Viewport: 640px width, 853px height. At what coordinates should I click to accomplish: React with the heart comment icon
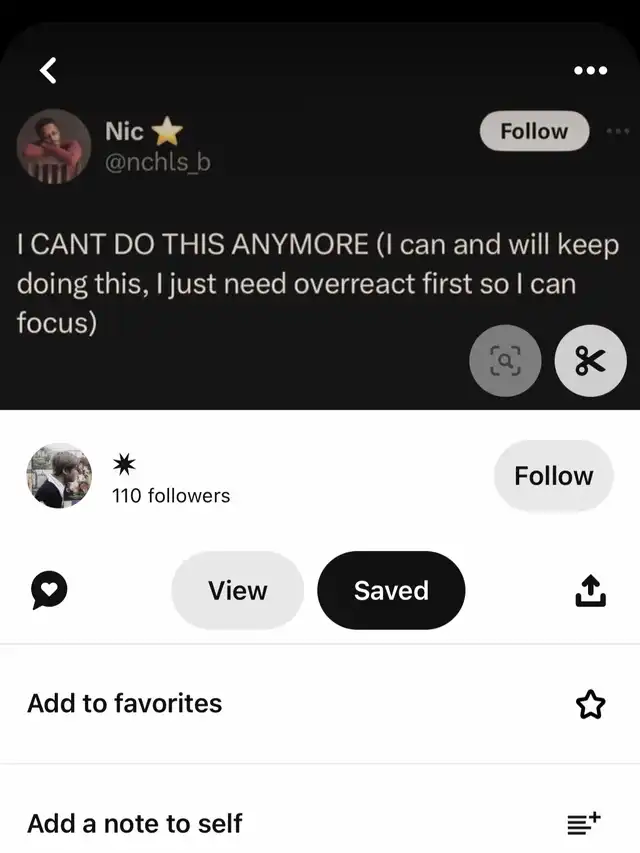49,591
